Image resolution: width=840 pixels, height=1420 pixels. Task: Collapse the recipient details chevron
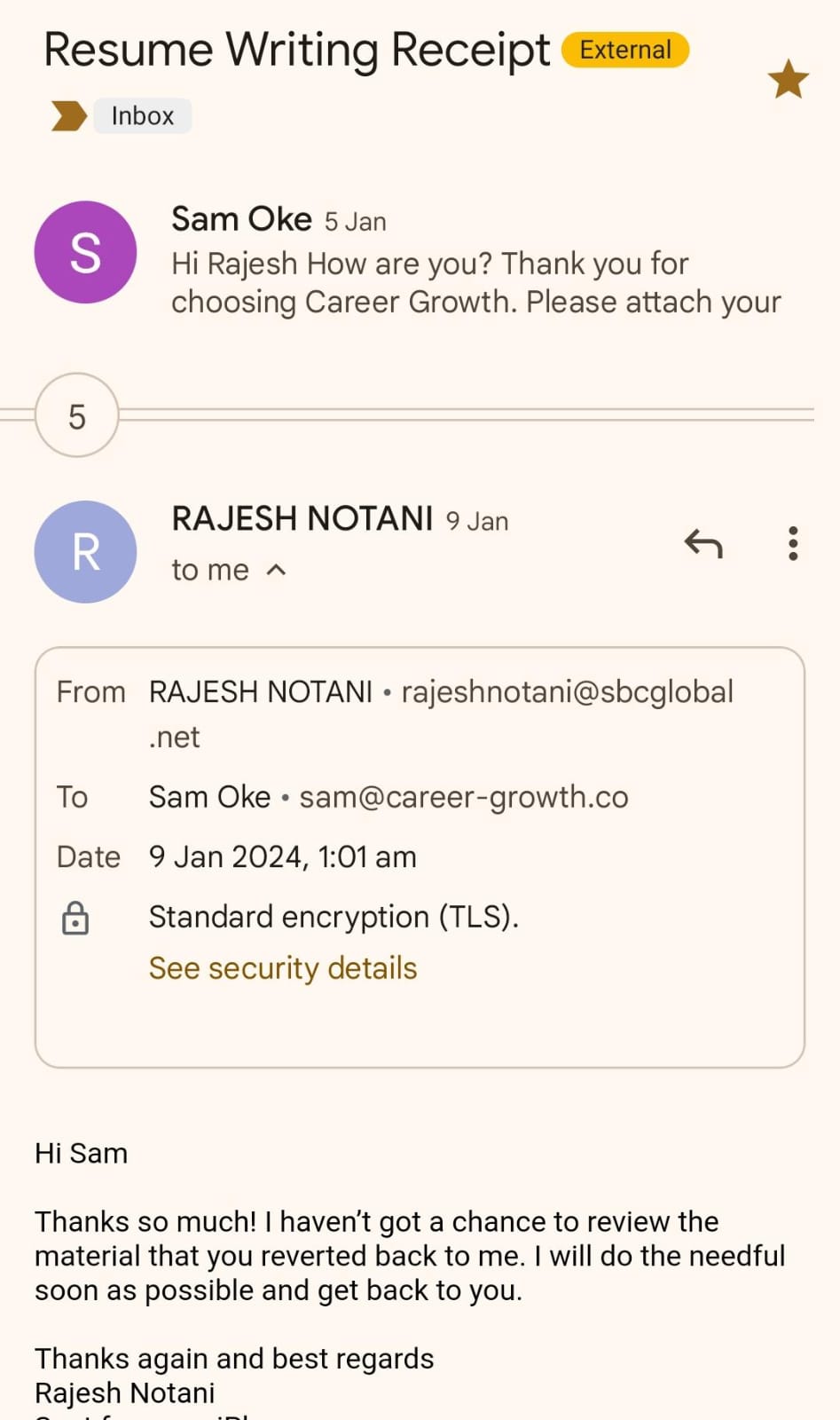277,570
